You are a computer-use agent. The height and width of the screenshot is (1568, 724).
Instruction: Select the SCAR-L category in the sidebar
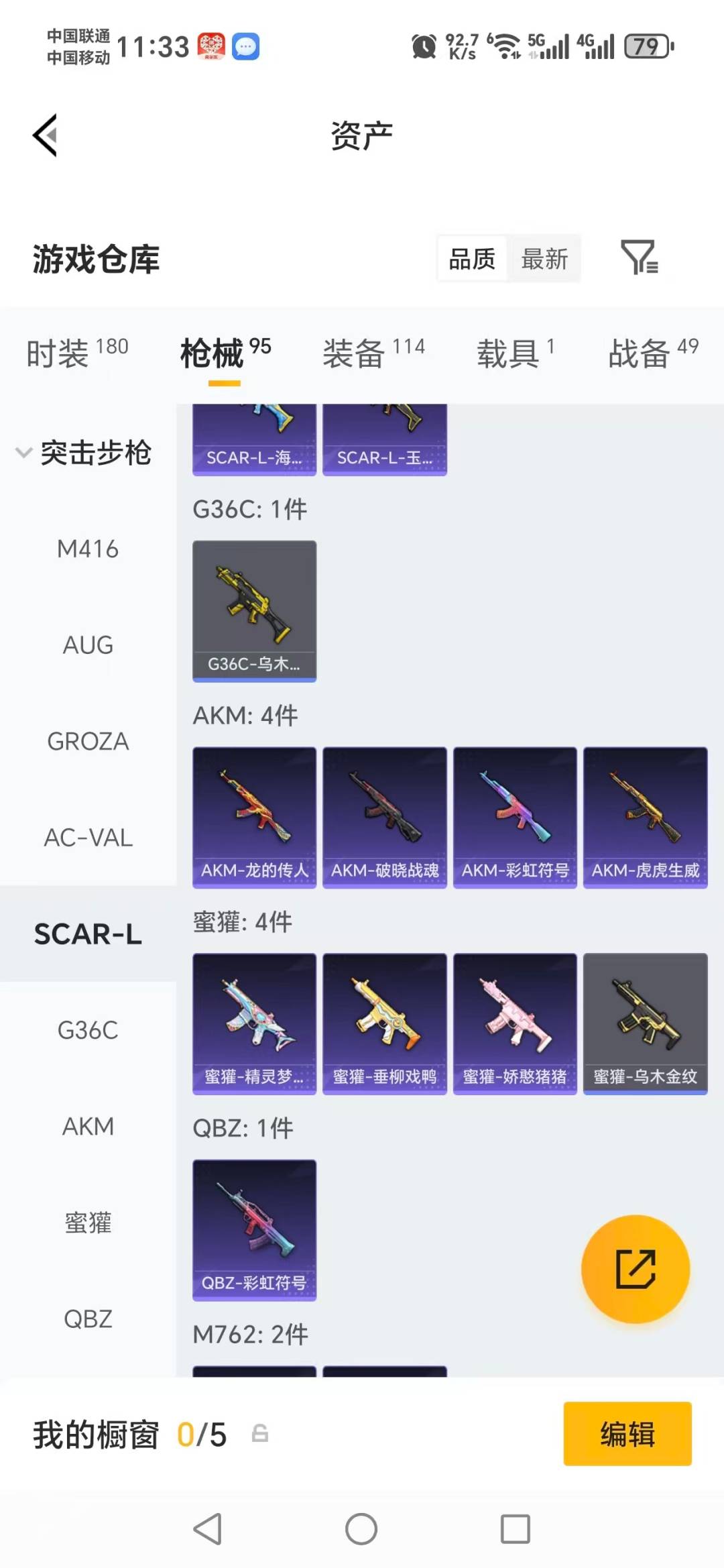coord(88,934)
